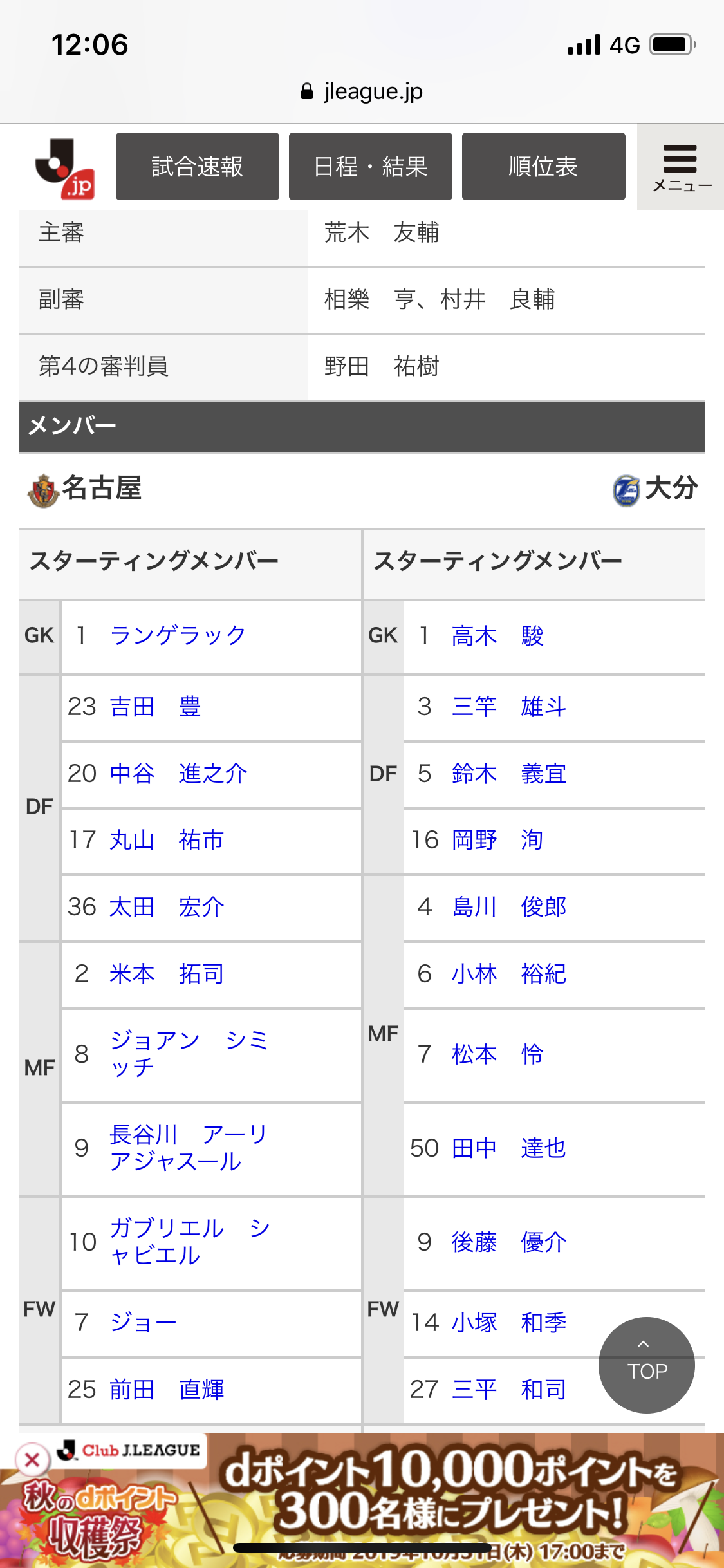Screen dimensions: 724x1568
Task: Open player profile for ランゲラック
Action: [x=178, y=636]
